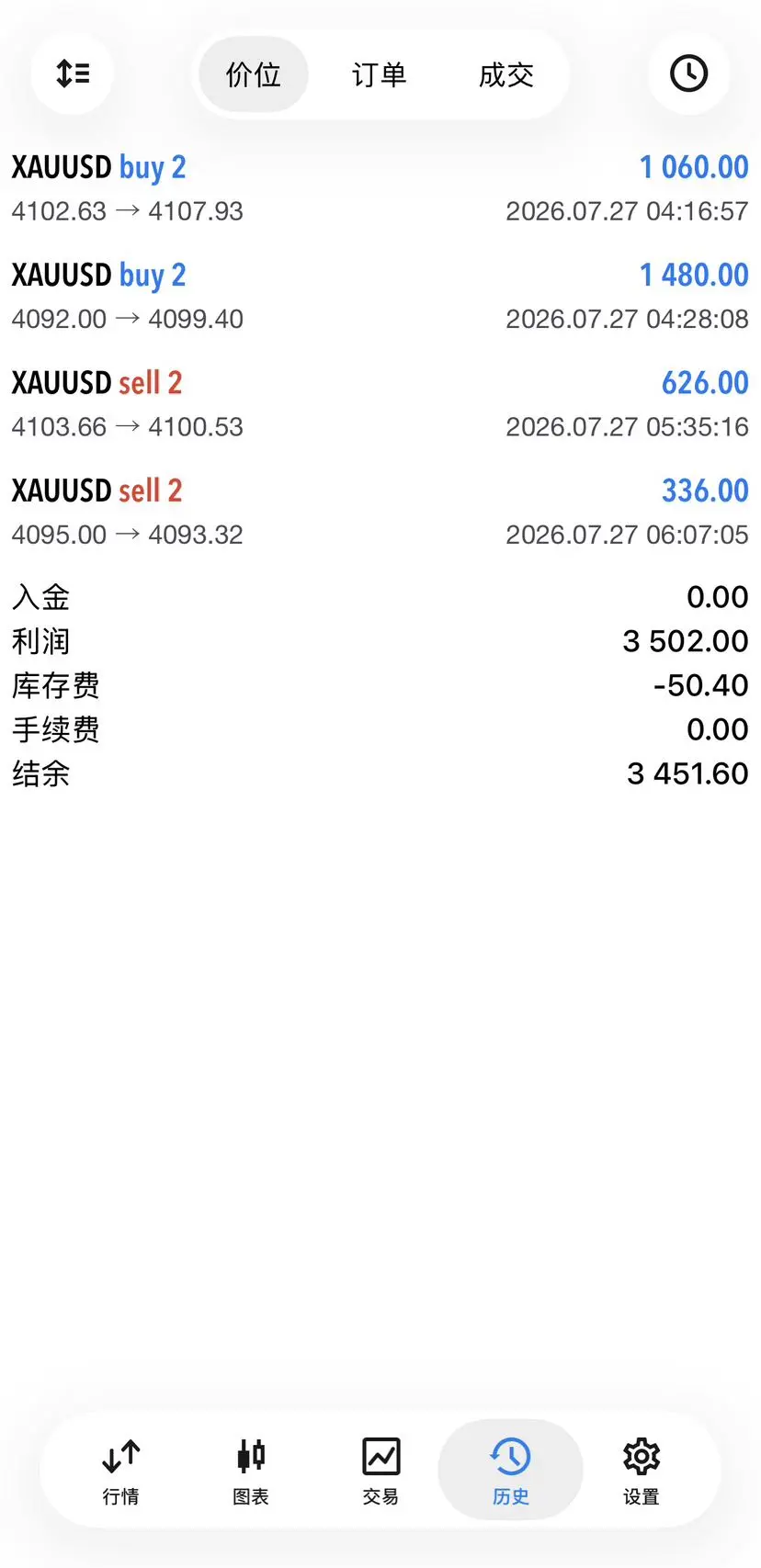This screenshot has height=1568, width=761.
Task: Switch to the 交易 tab
Action: click(380, 1471)
